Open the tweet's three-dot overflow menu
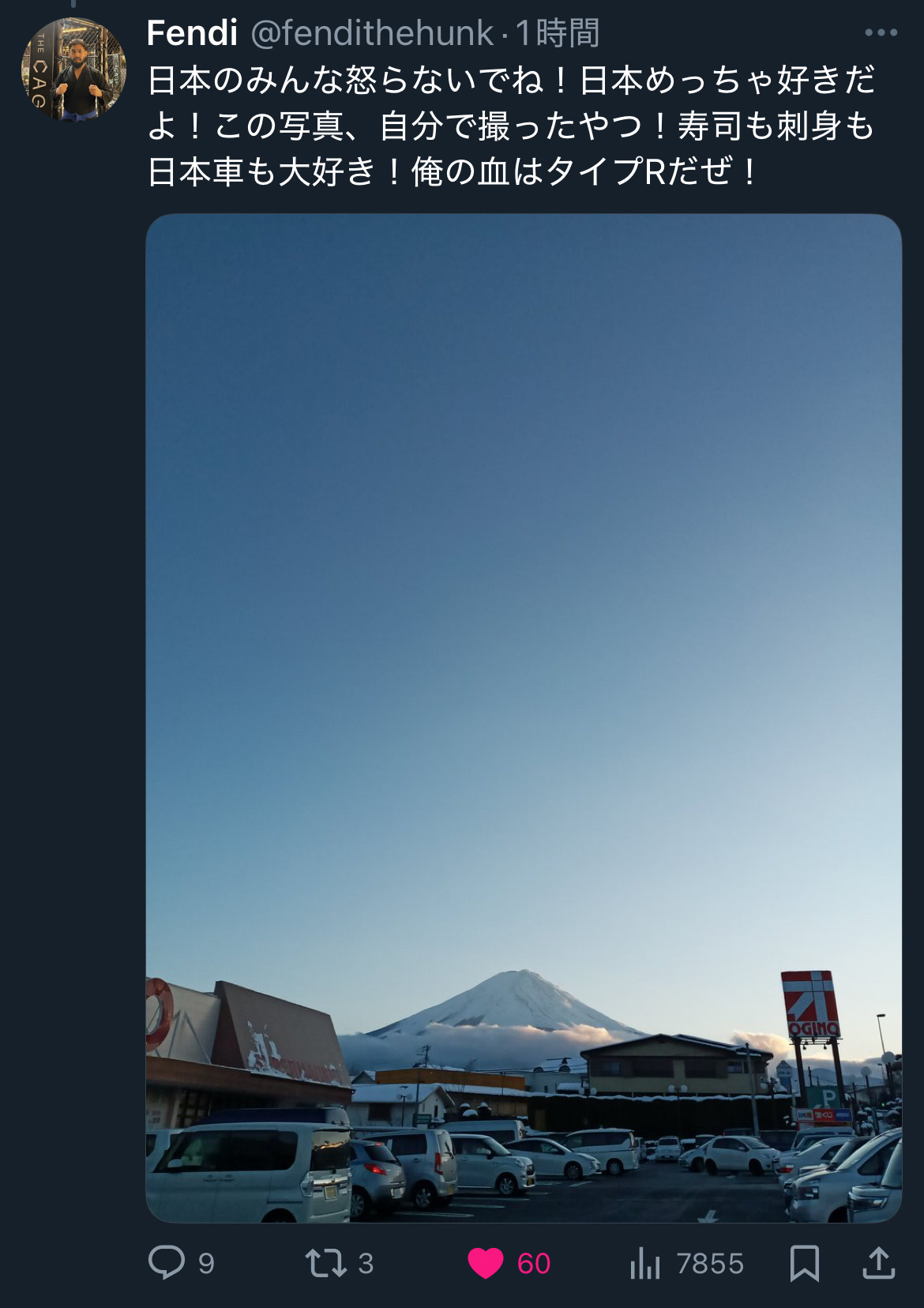 pos(881,33)
